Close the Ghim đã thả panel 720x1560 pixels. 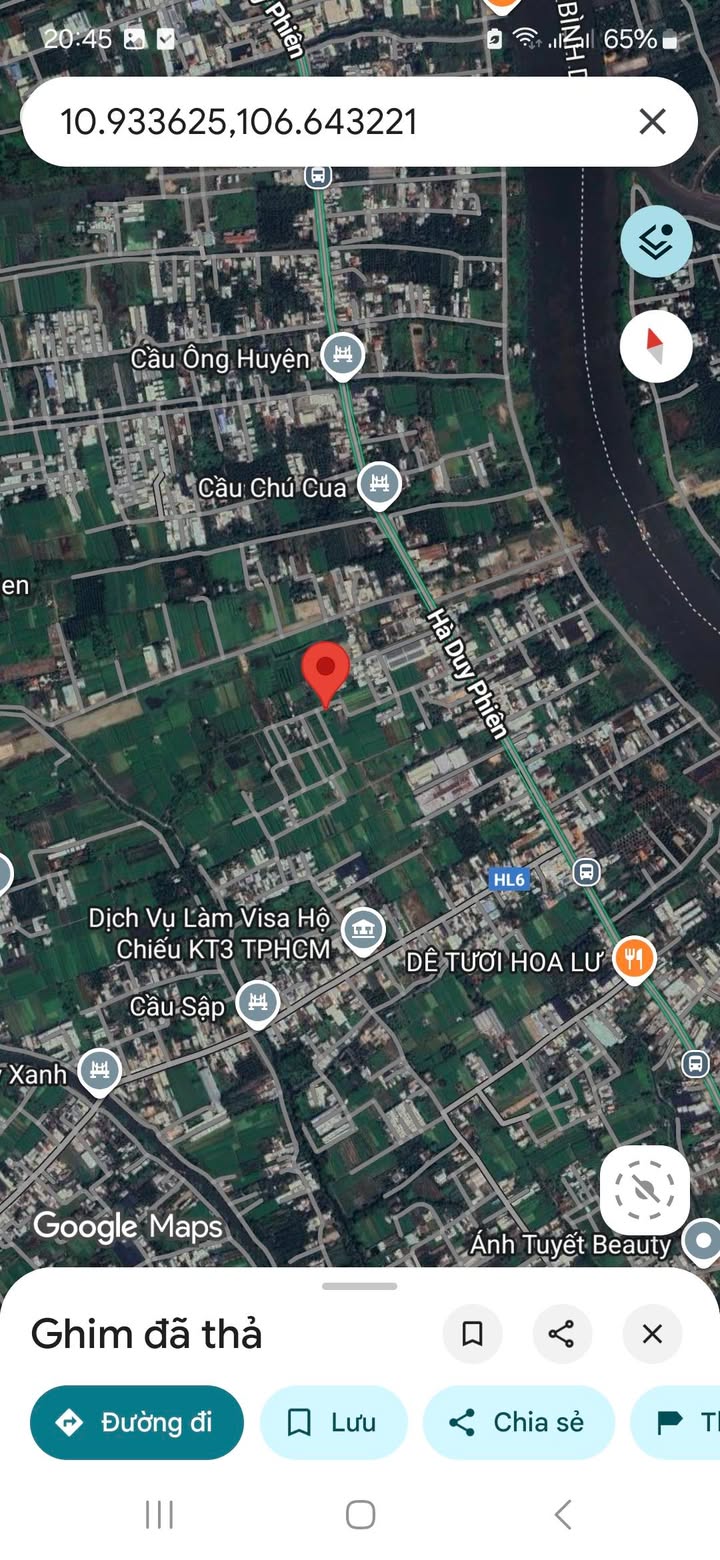[652, 1333]
